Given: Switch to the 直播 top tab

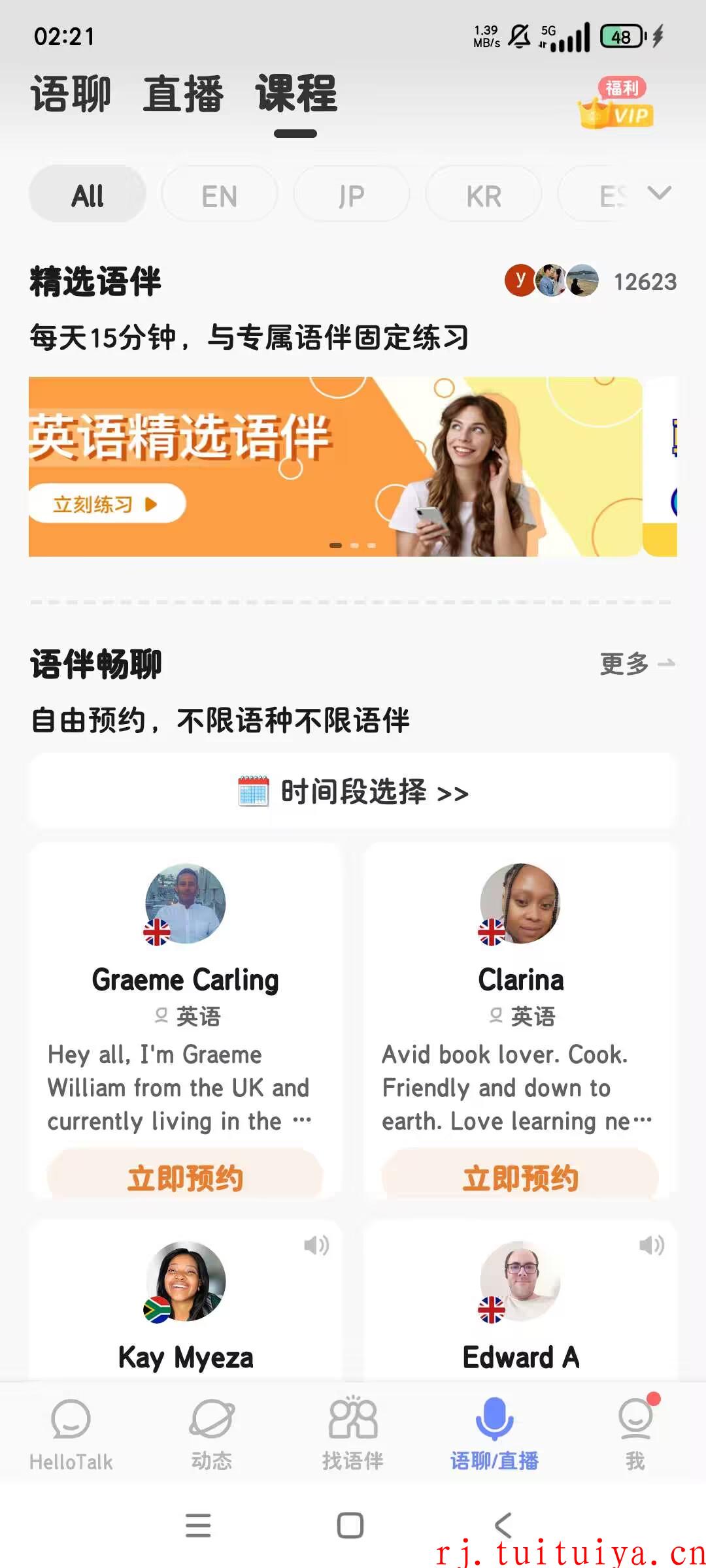Looking at the screenshot, I should pos(184,94).
